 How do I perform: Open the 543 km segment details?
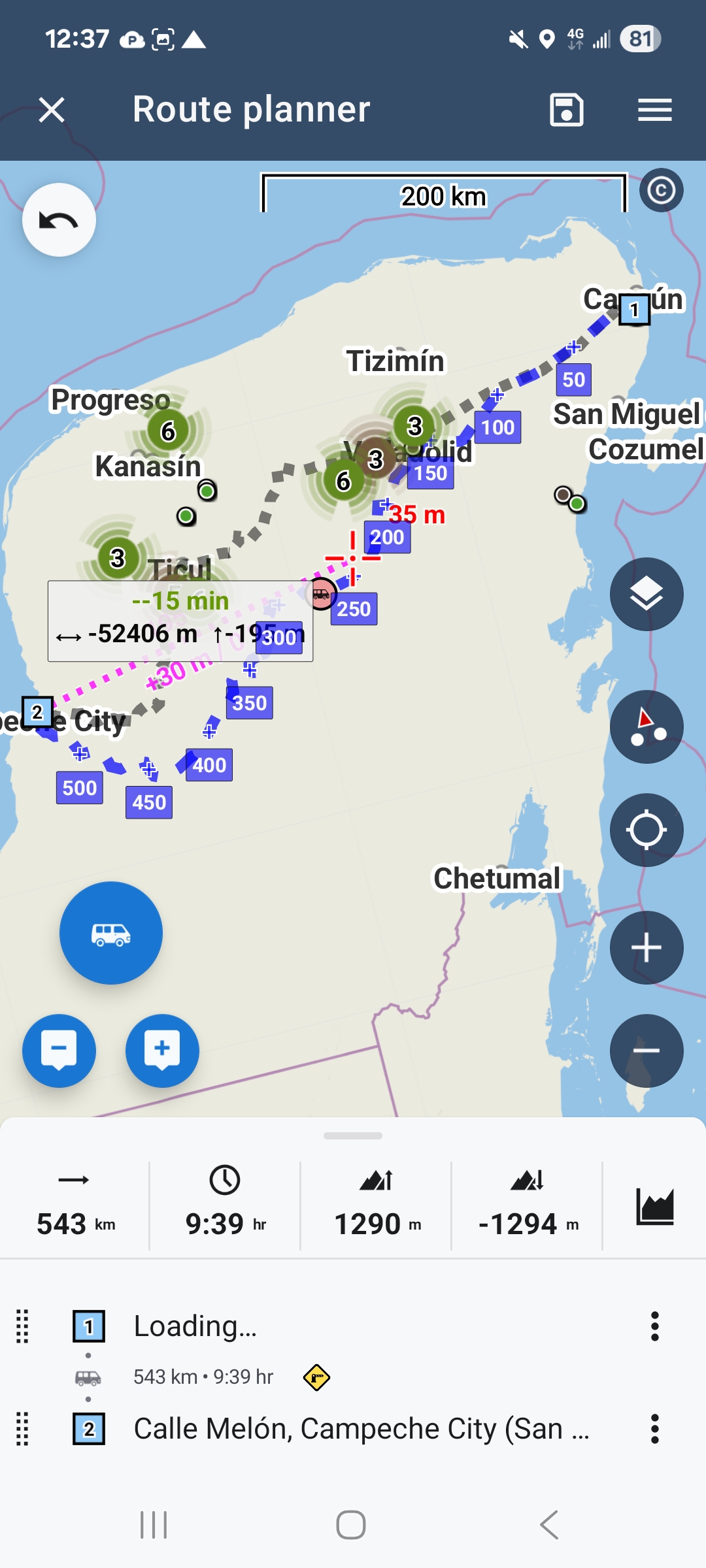[x=203, y=1377]
